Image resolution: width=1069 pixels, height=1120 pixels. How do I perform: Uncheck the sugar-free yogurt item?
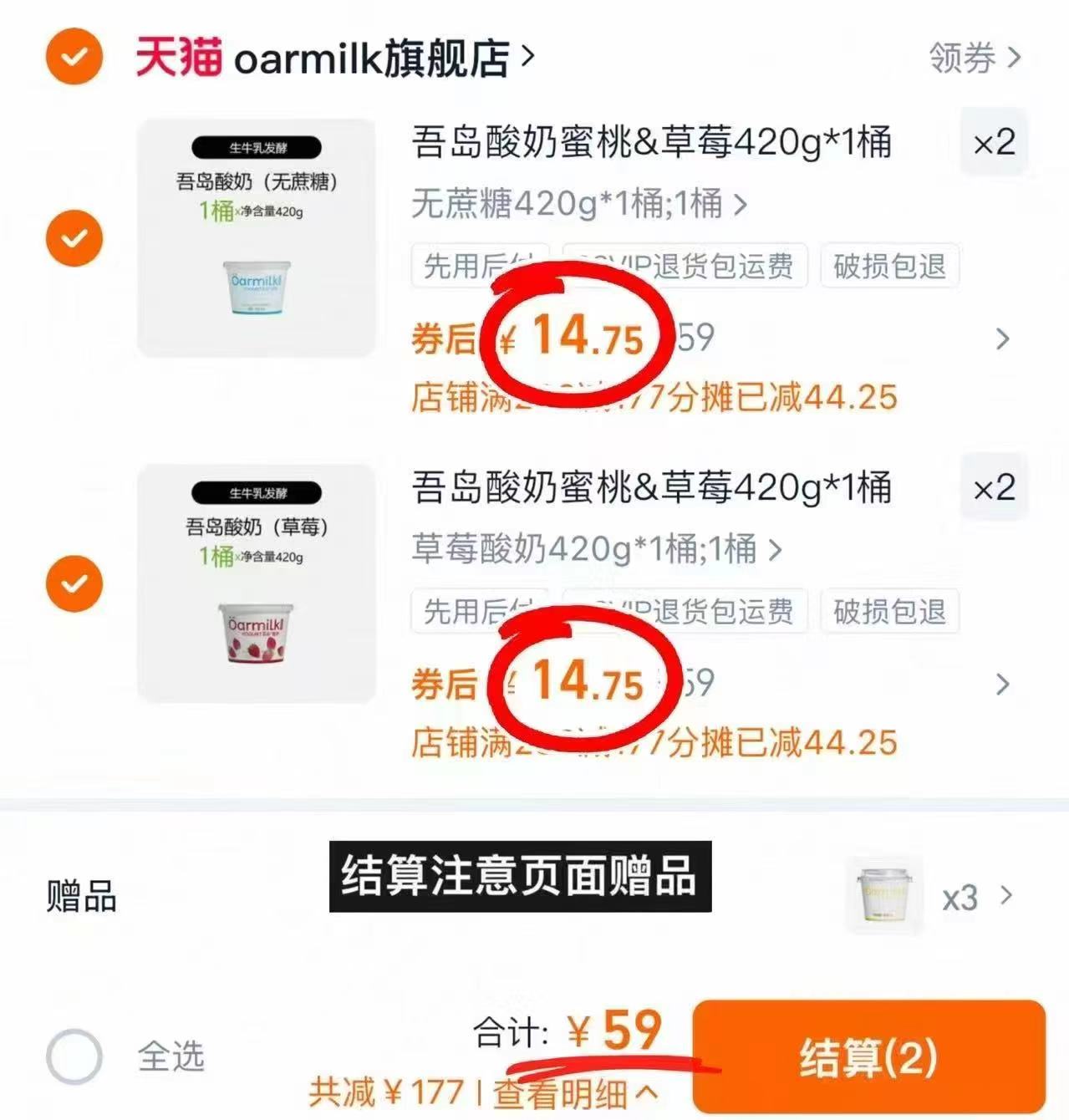pyautogui.click(x=74, y=238)
